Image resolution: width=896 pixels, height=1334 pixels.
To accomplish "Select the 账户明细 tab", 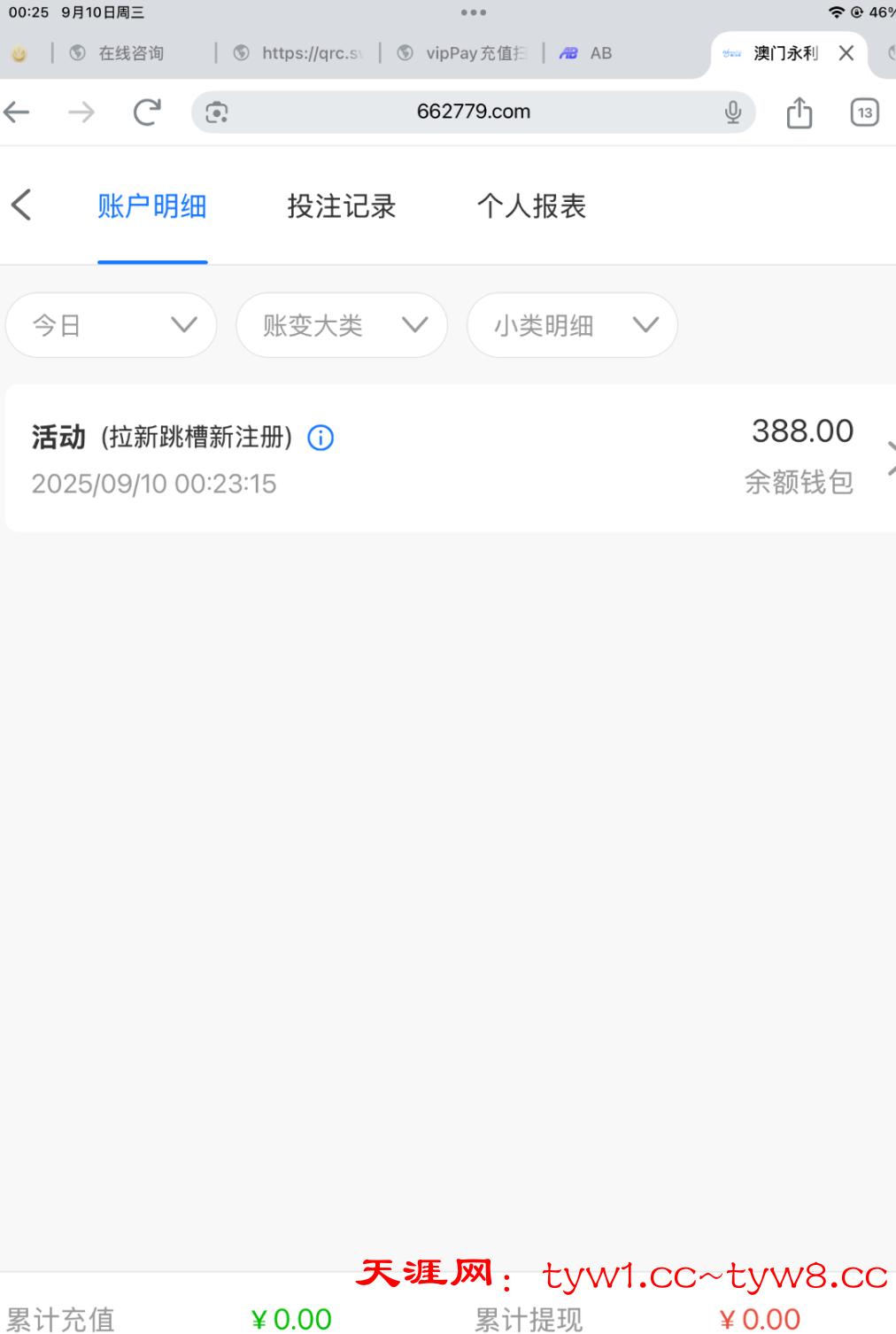I will (152, 206).
